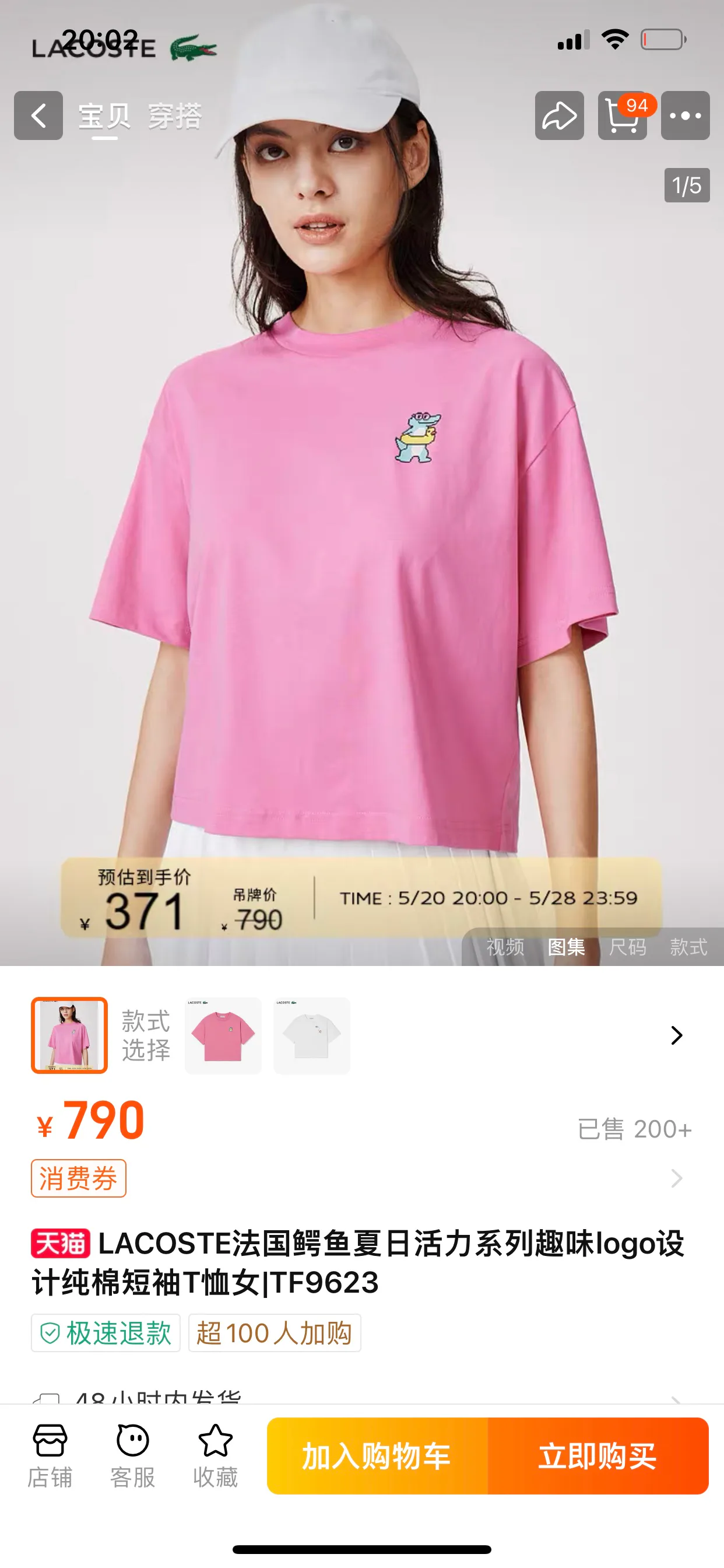Image resolution: width=724 pixels, height=1568 pixels.
Task: Add product to 收藏 favorites
Action: coord(215,1457)
